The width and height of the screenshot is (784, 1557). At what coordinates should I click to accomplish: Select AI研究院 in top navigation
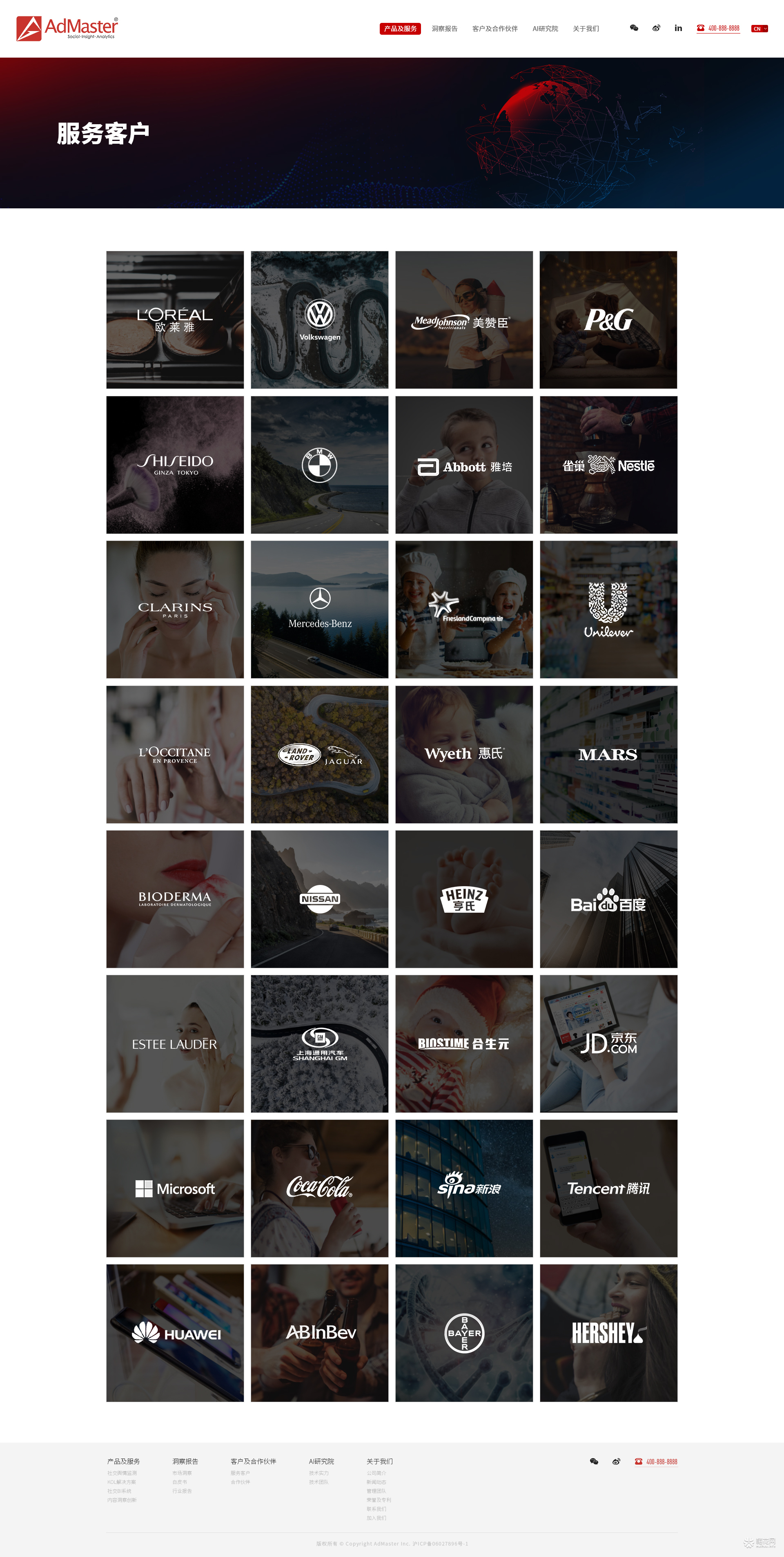pyautogui.click(x=545, y=29)
